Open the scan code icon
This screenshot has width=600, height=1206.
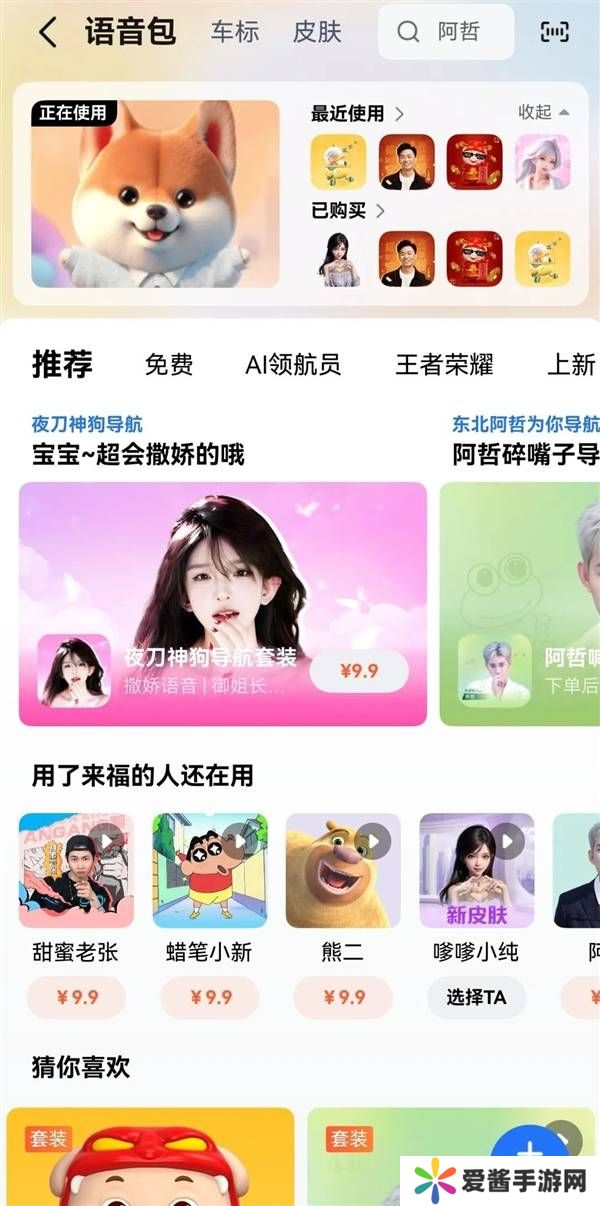coord(555,32)
